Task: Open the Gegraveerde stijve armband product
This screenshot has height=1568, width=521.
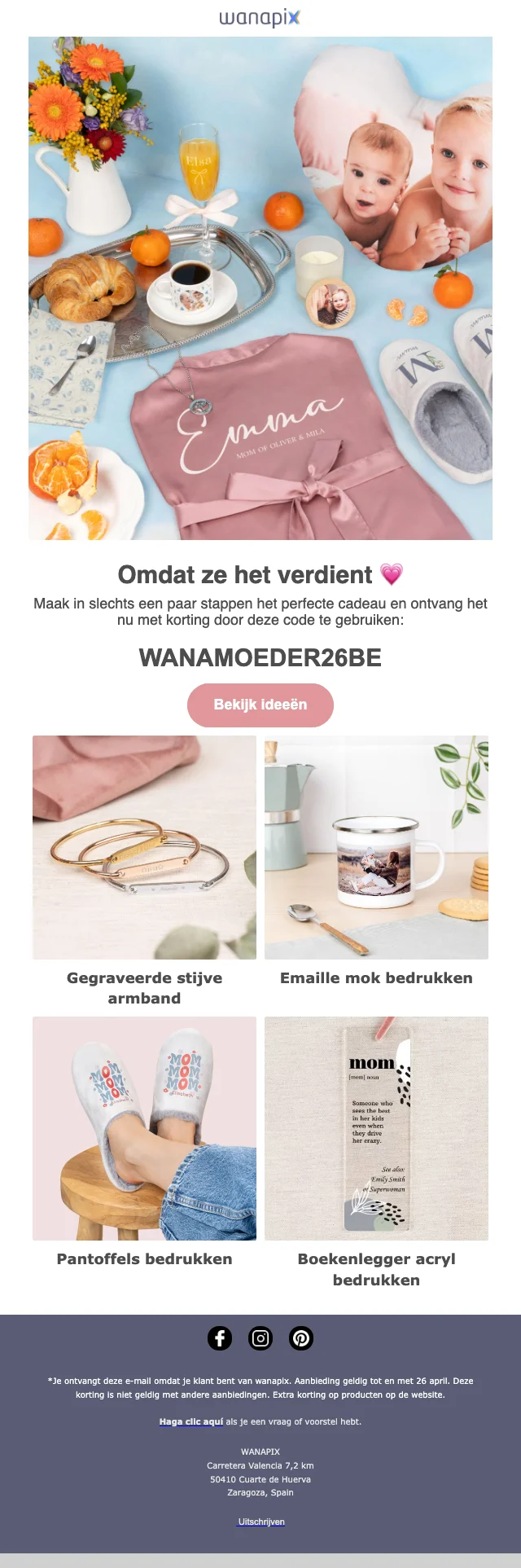Action: pyautogui.click(x=144, y=847)
